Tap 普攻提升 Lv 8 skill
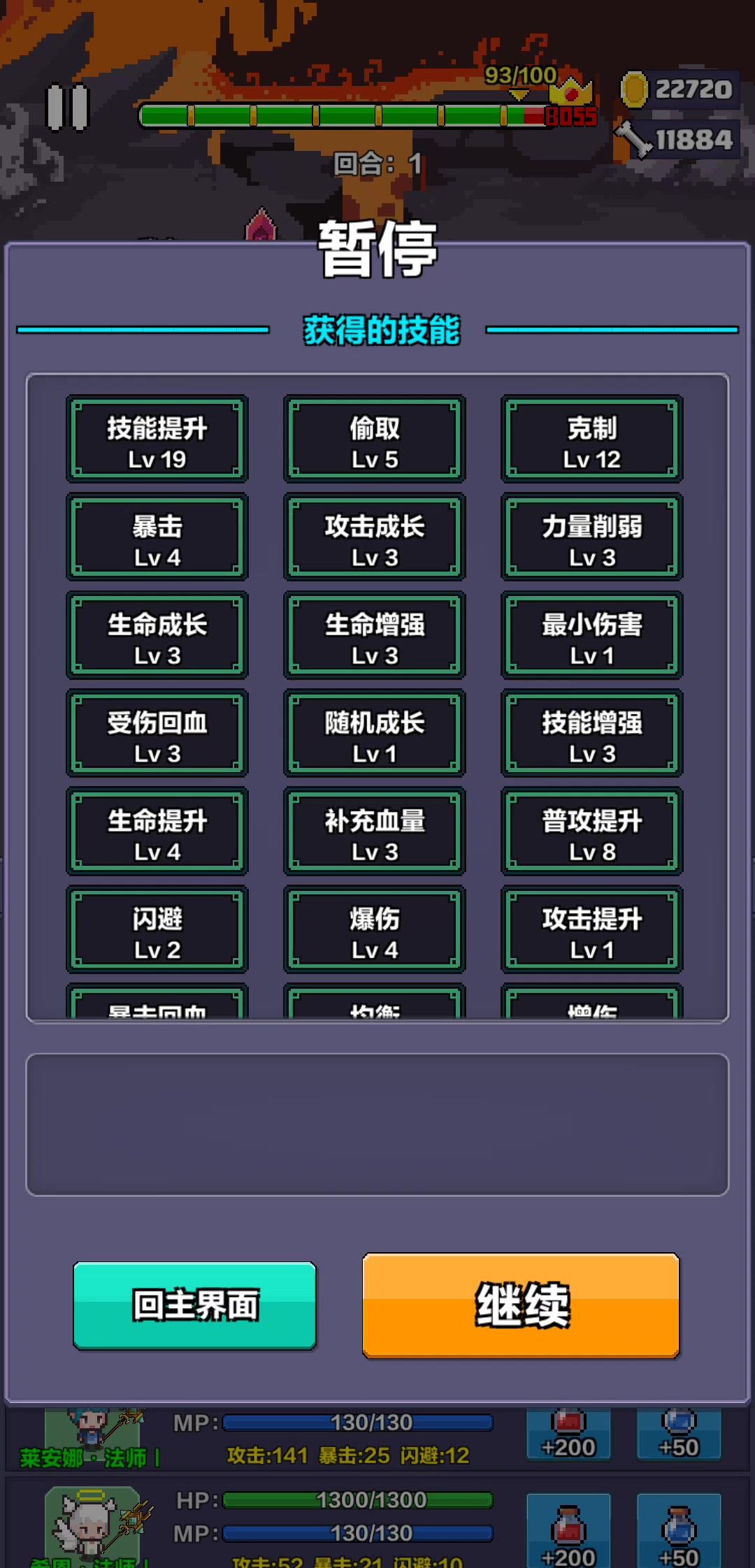 (x=592, y=832)
